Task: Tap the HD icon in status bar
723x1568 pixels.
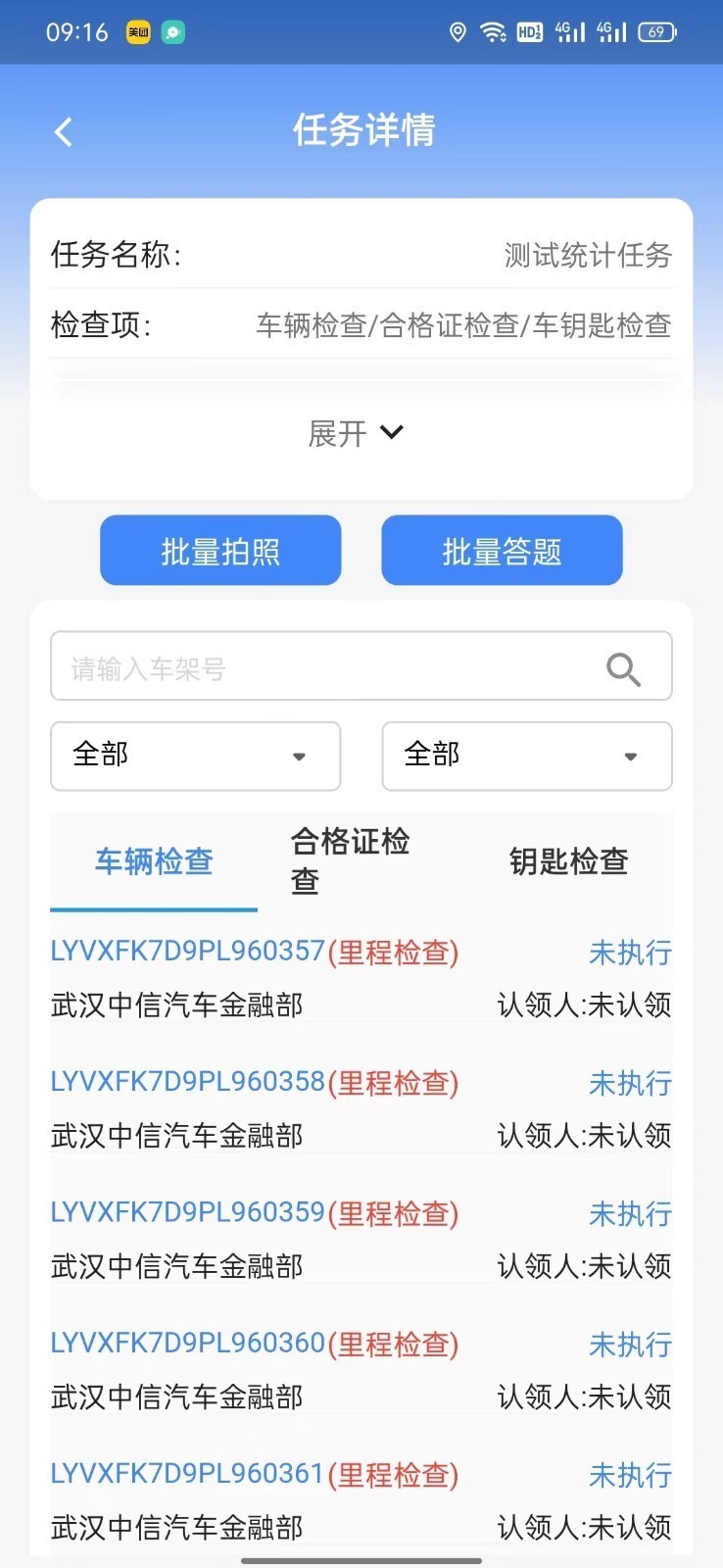Action: (x=529, y=31)
